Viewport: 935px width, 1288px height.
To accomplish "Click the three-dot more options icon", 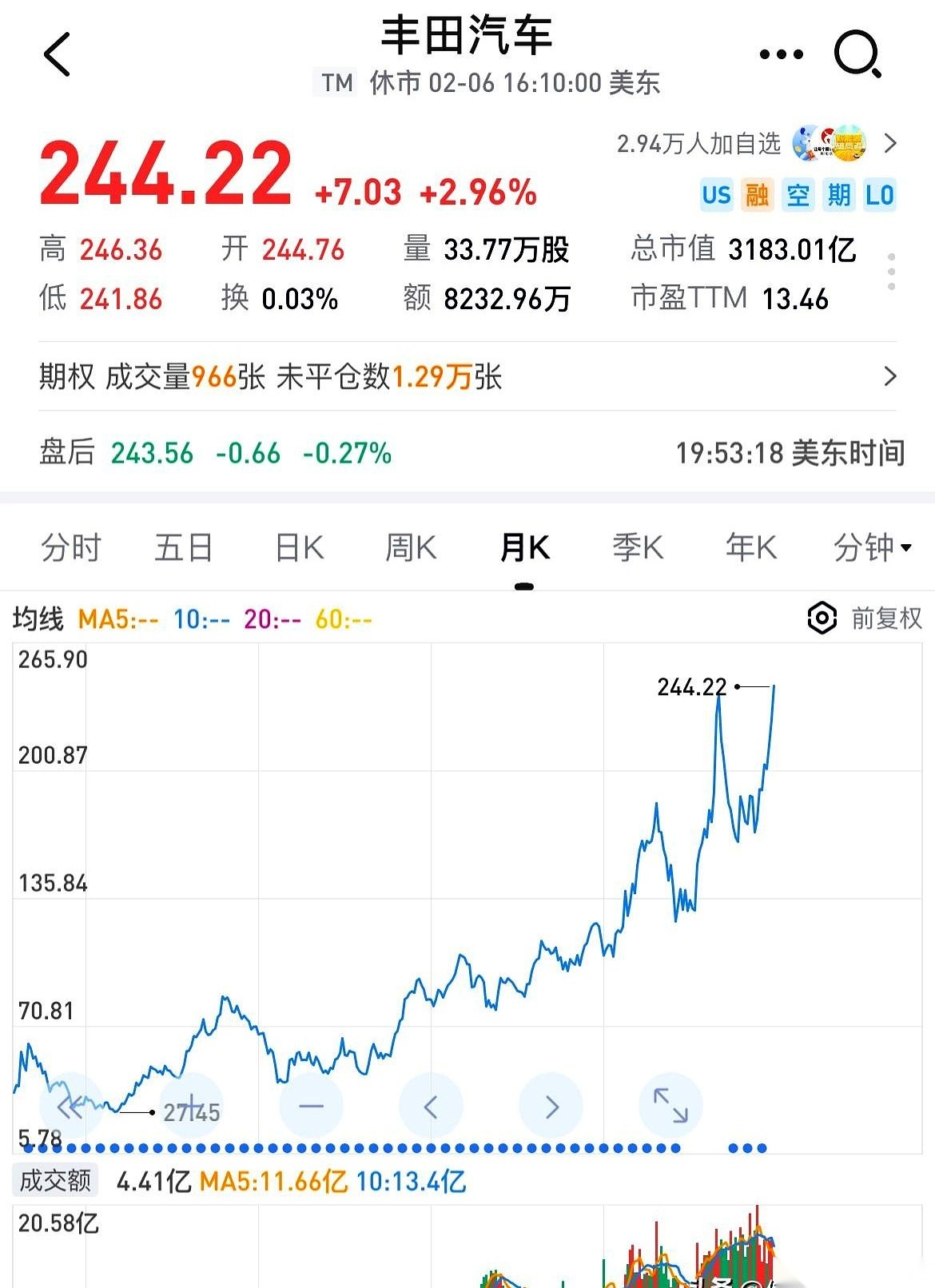I will (x=781, y=53).
